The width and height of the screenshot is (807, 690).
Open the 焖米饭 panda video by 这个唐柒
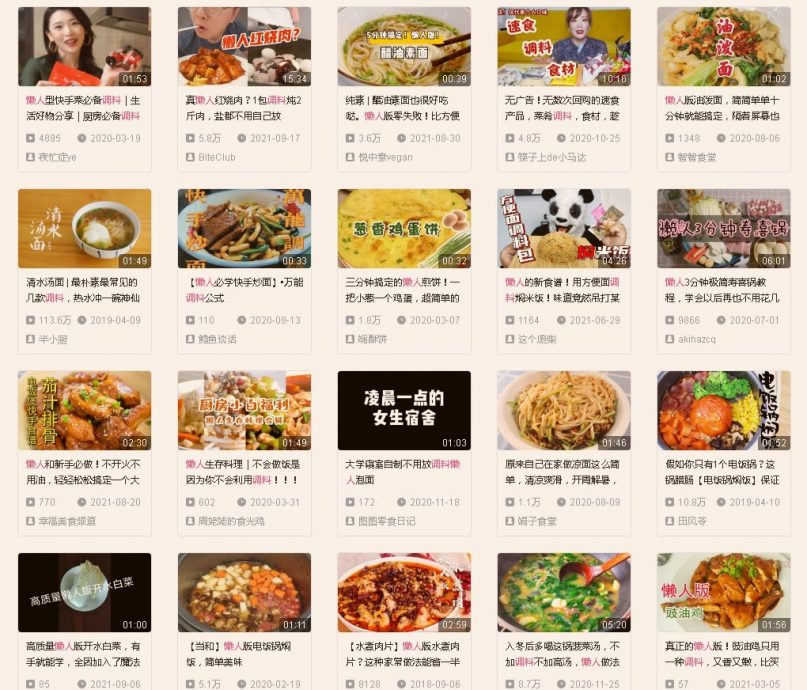coord(564,228)
